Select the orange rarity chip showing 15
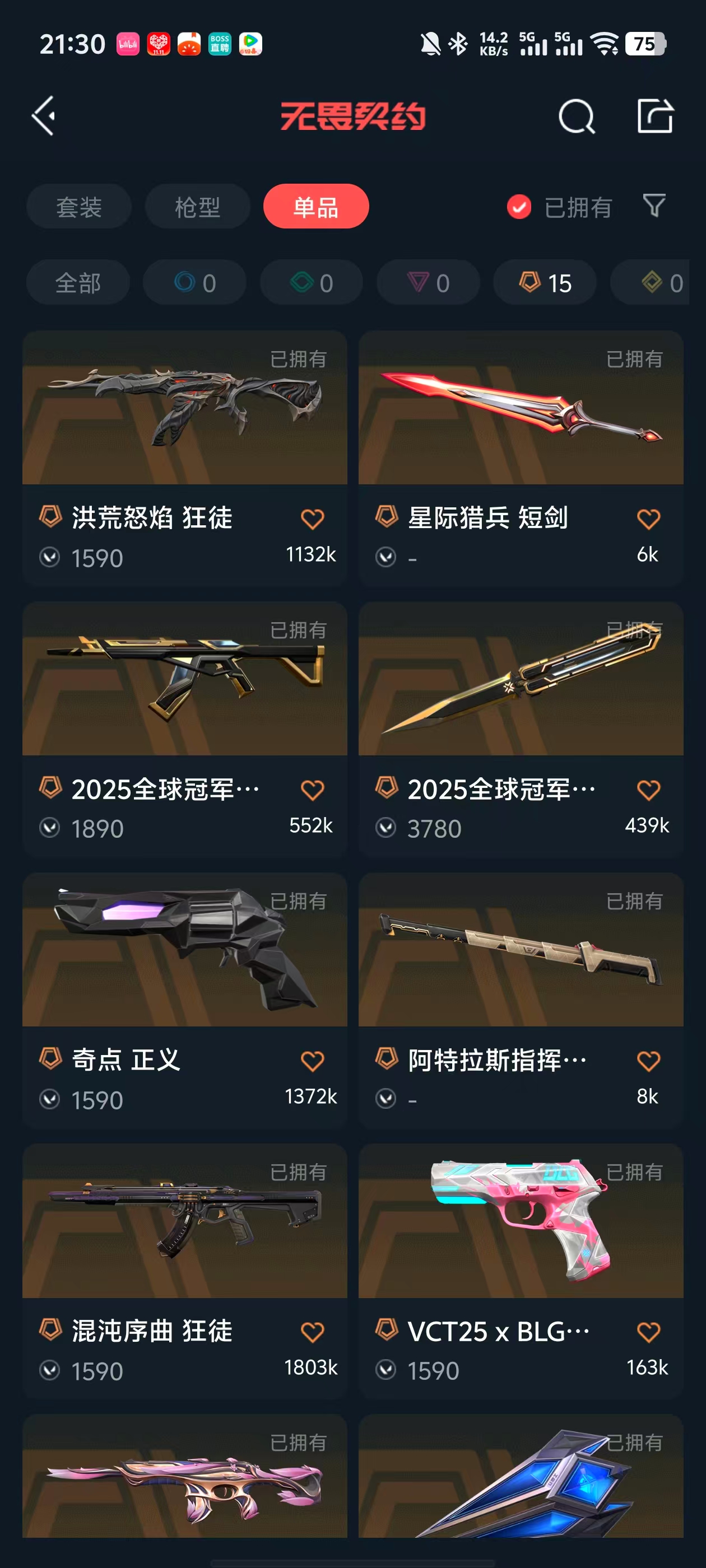 tap(545, 283)
